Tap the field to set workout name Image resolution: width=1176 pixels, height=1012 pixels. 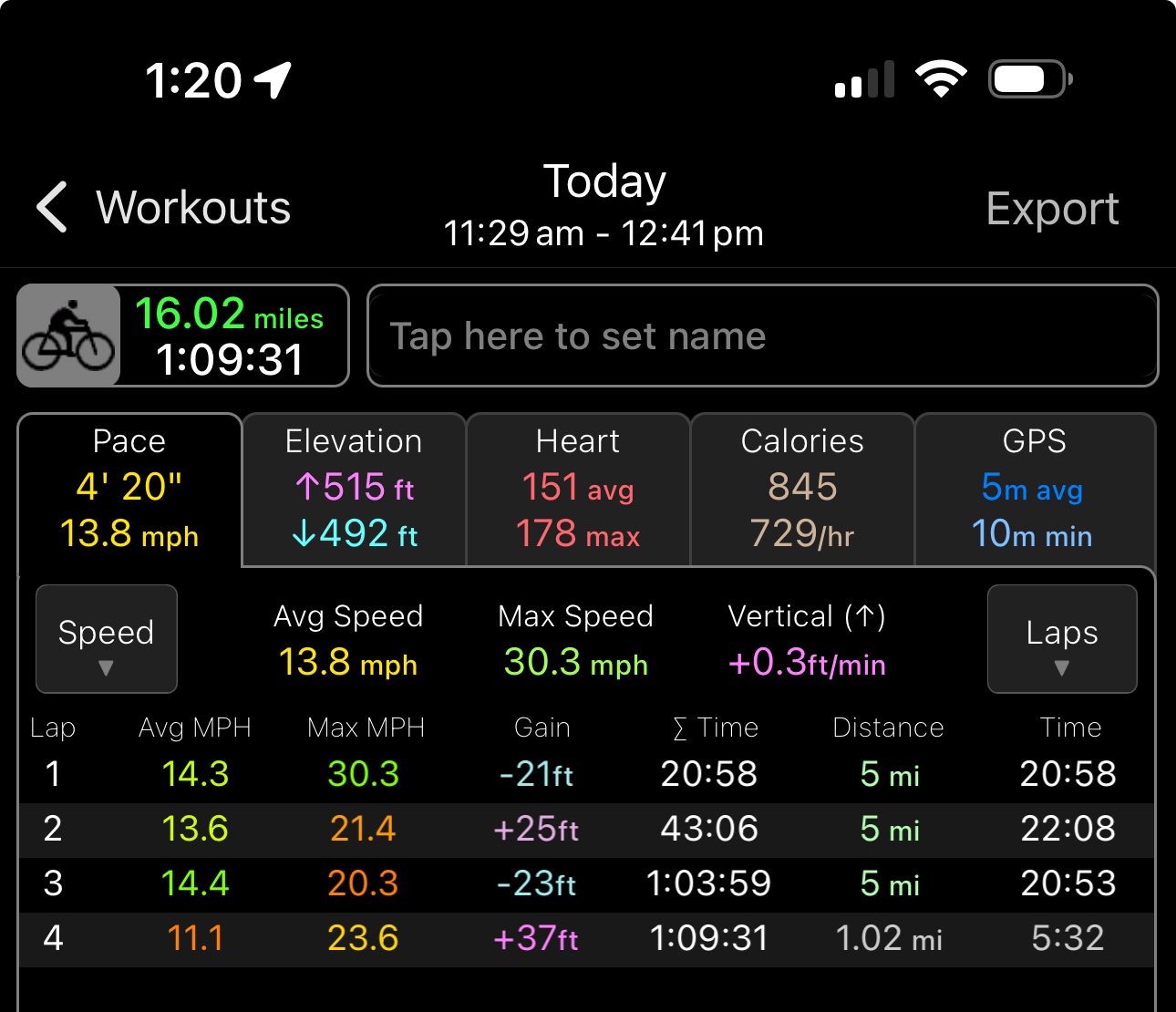763,336
